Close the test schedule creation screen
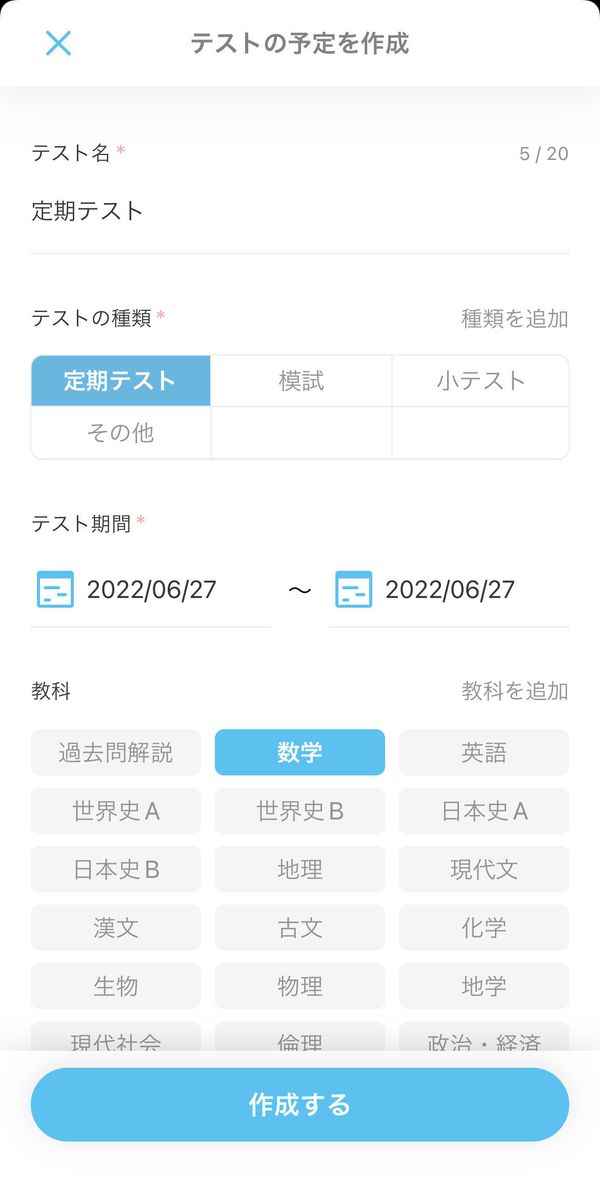 58,44
